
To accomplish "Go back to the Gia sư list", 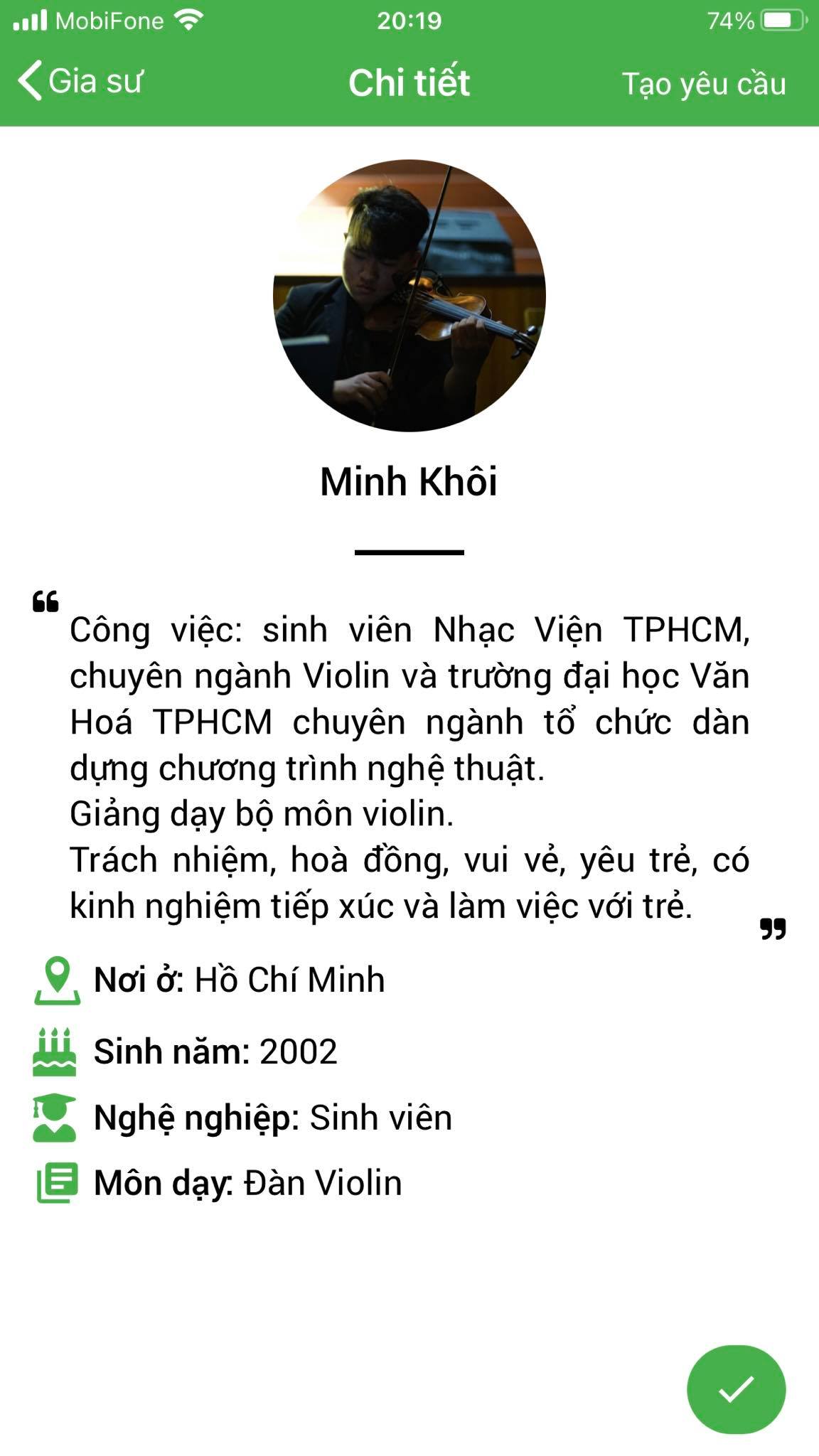I will click(80, 81).
